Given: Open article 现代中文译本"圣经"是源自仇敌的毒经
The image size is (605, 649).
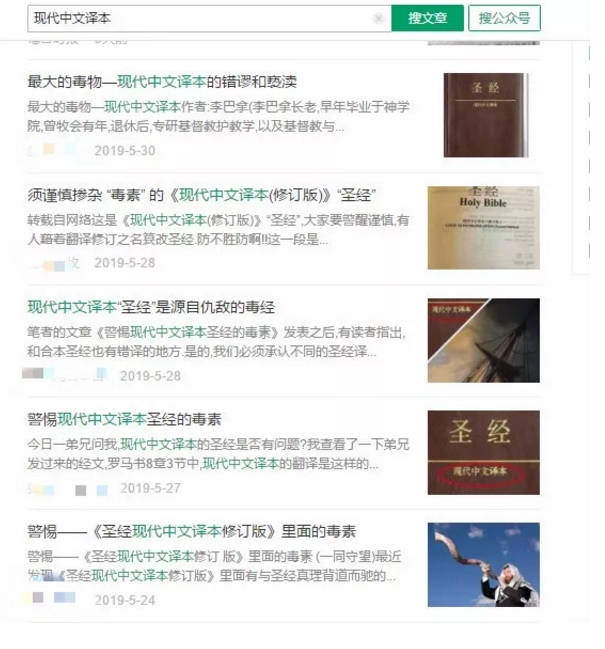Looking at the screenshot, I should (151, 307).
